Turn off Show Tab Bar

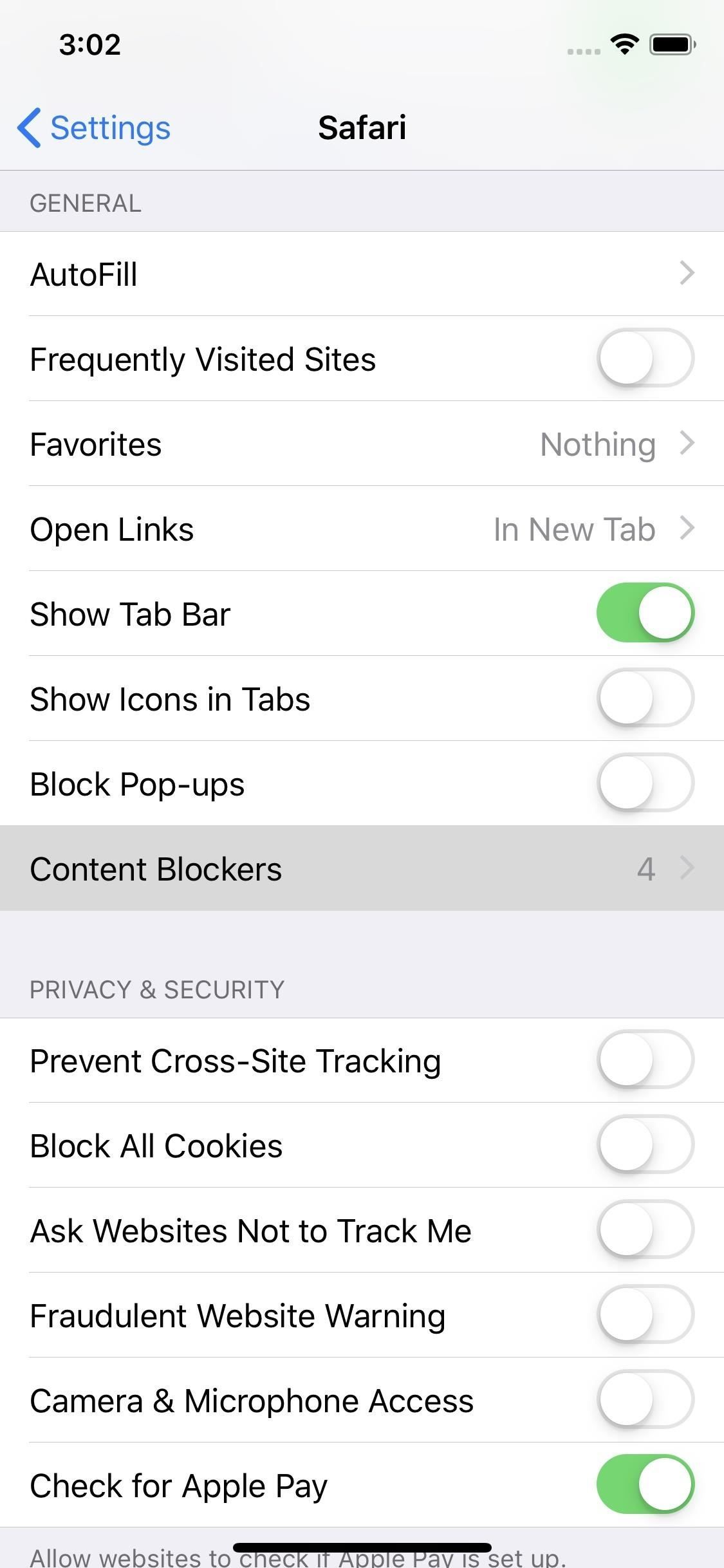click(x=645, y=613)
